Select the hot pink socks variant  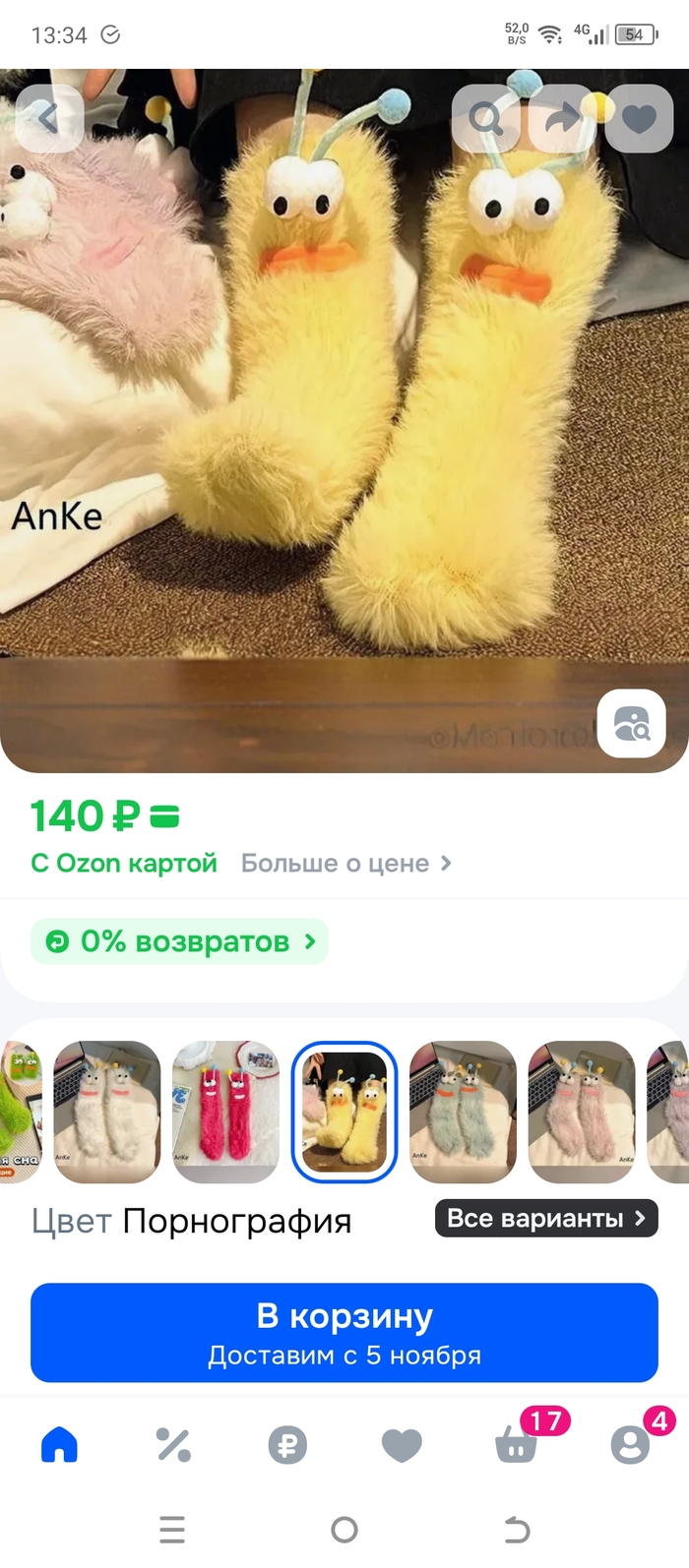225,1112
